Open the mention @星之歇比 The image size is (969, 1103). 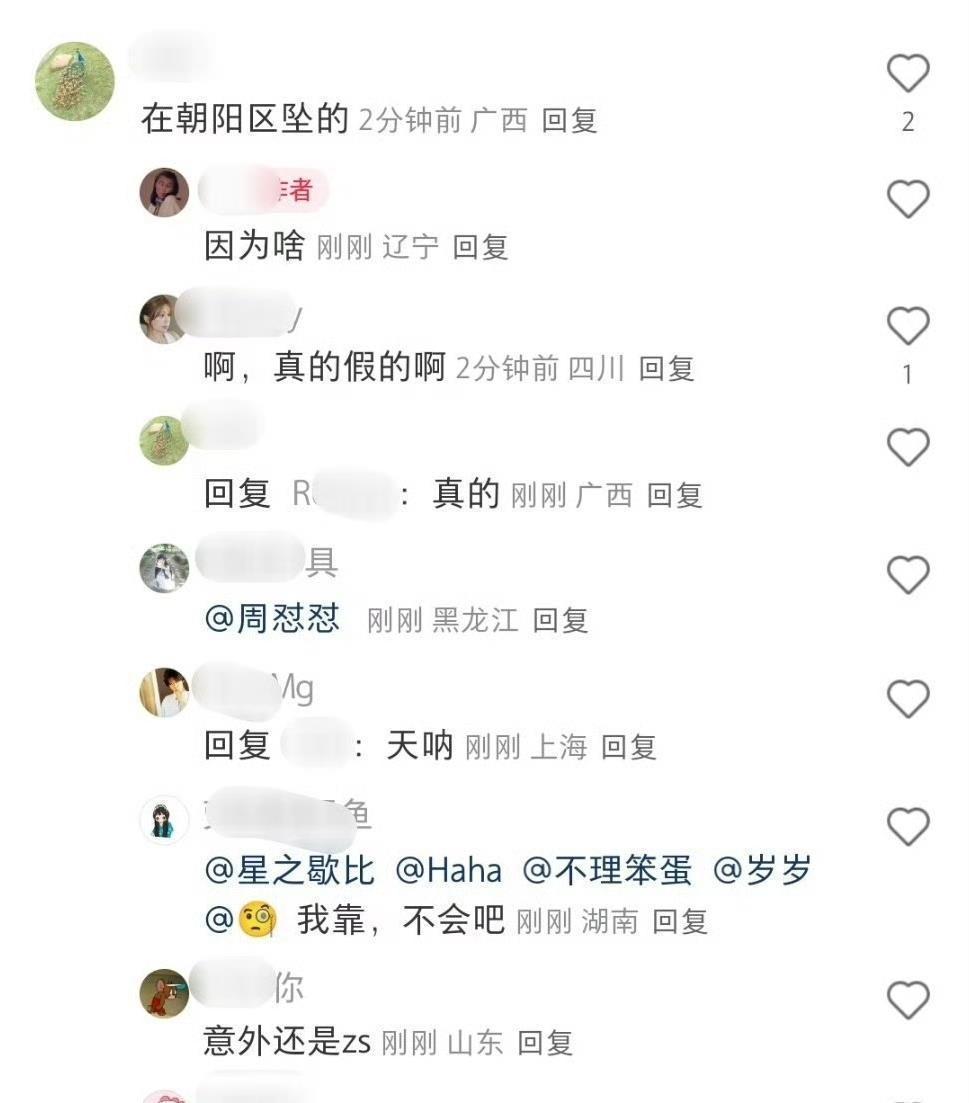coord(289,871)
